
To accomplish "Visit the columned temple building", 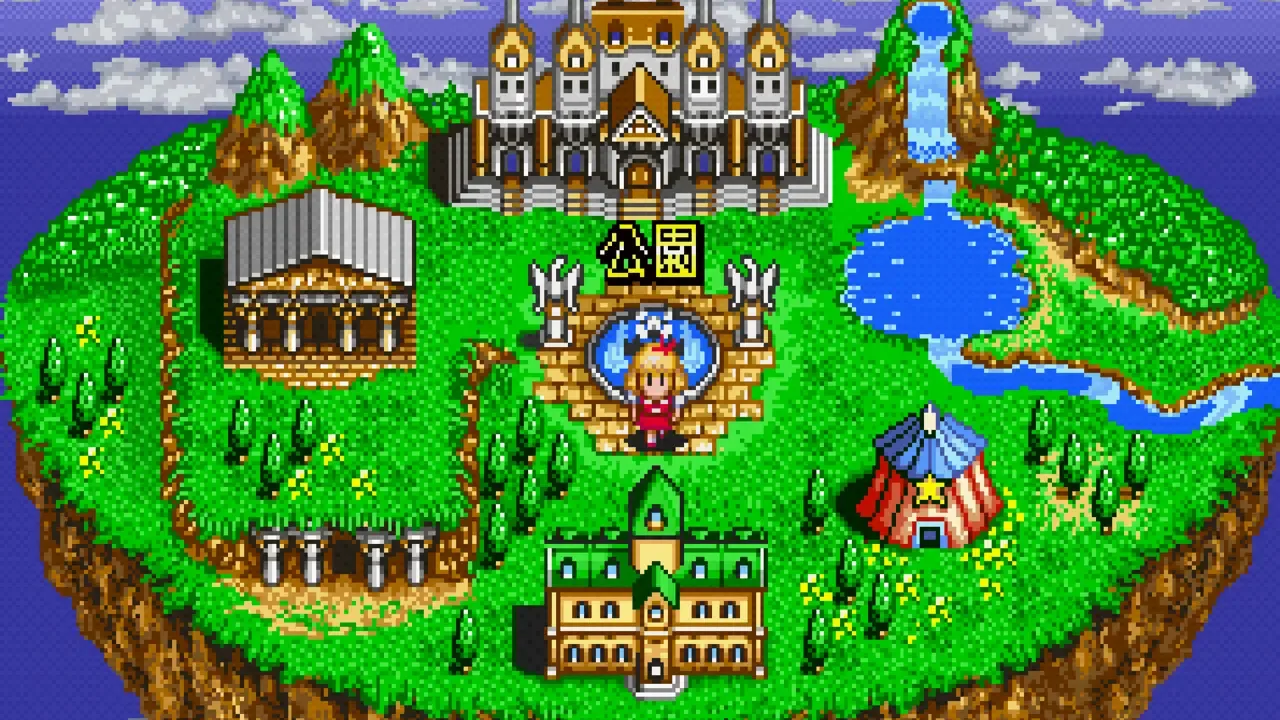I will [319, 290].
